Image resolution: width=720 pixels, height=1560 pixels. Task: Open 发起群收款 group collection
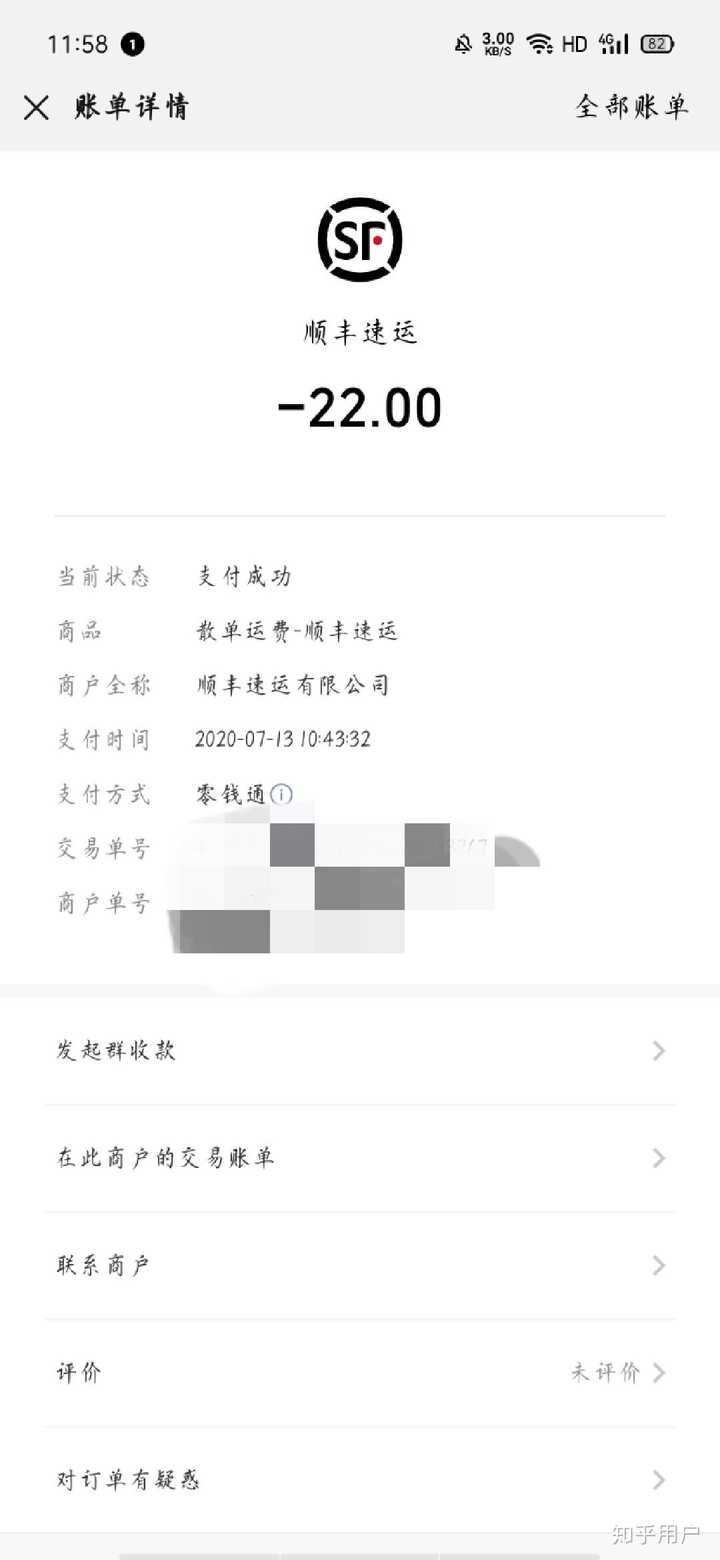[x=360, y=1051]
